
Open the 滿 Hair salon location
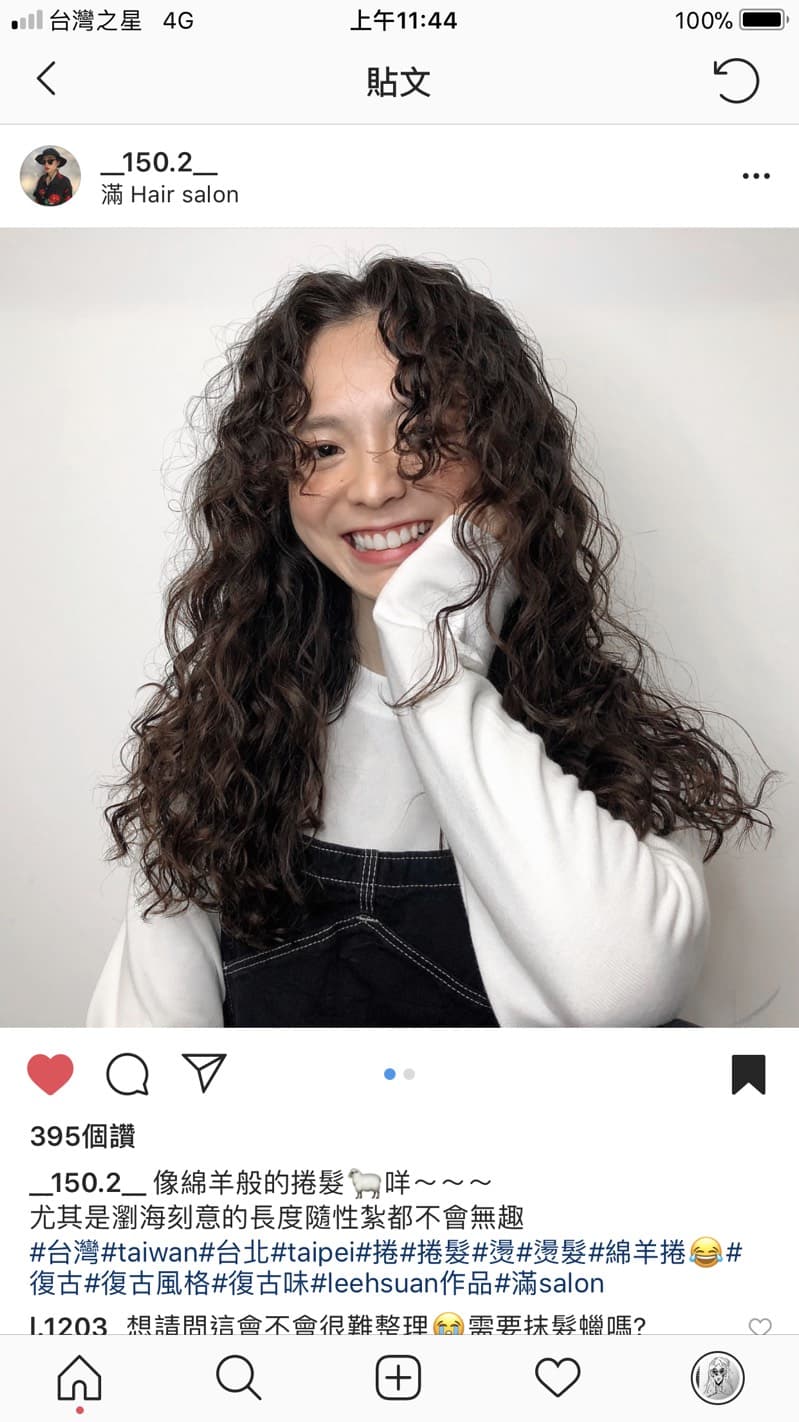pos(170,194)
